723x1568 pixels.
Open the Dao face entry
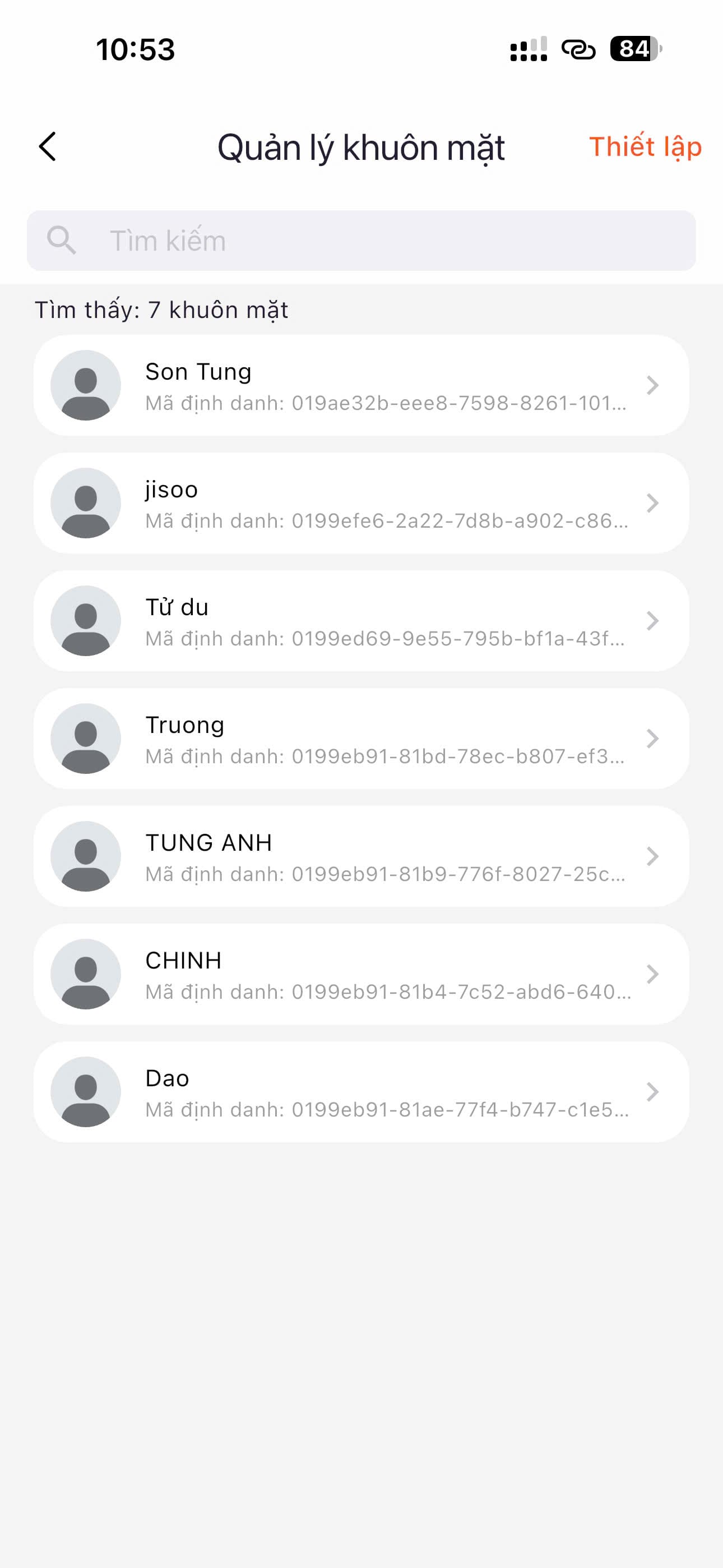pyautogui.click(x=361, y=1092)
